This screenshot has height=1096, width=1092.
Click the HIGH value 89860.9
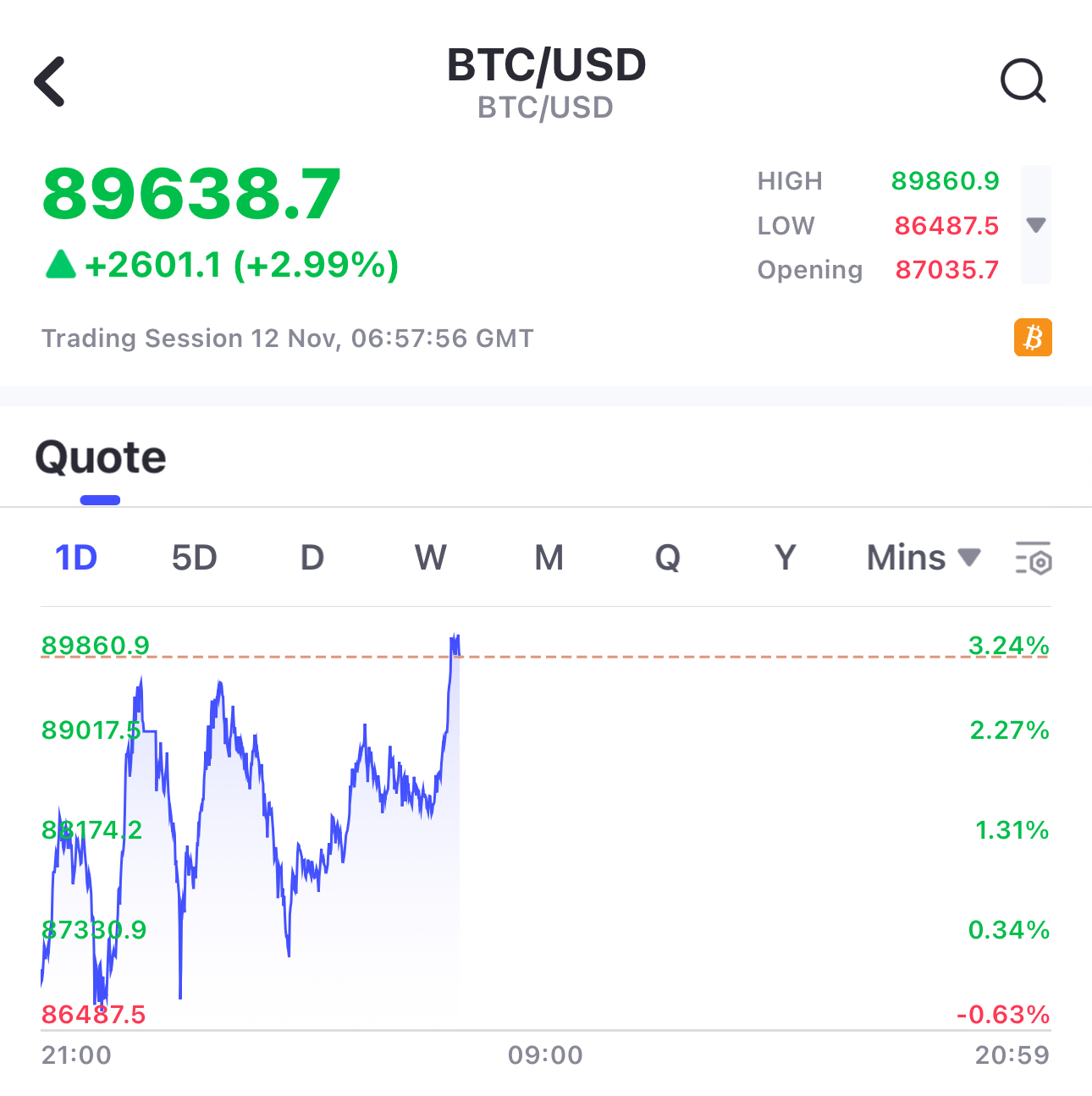[946, 180]
